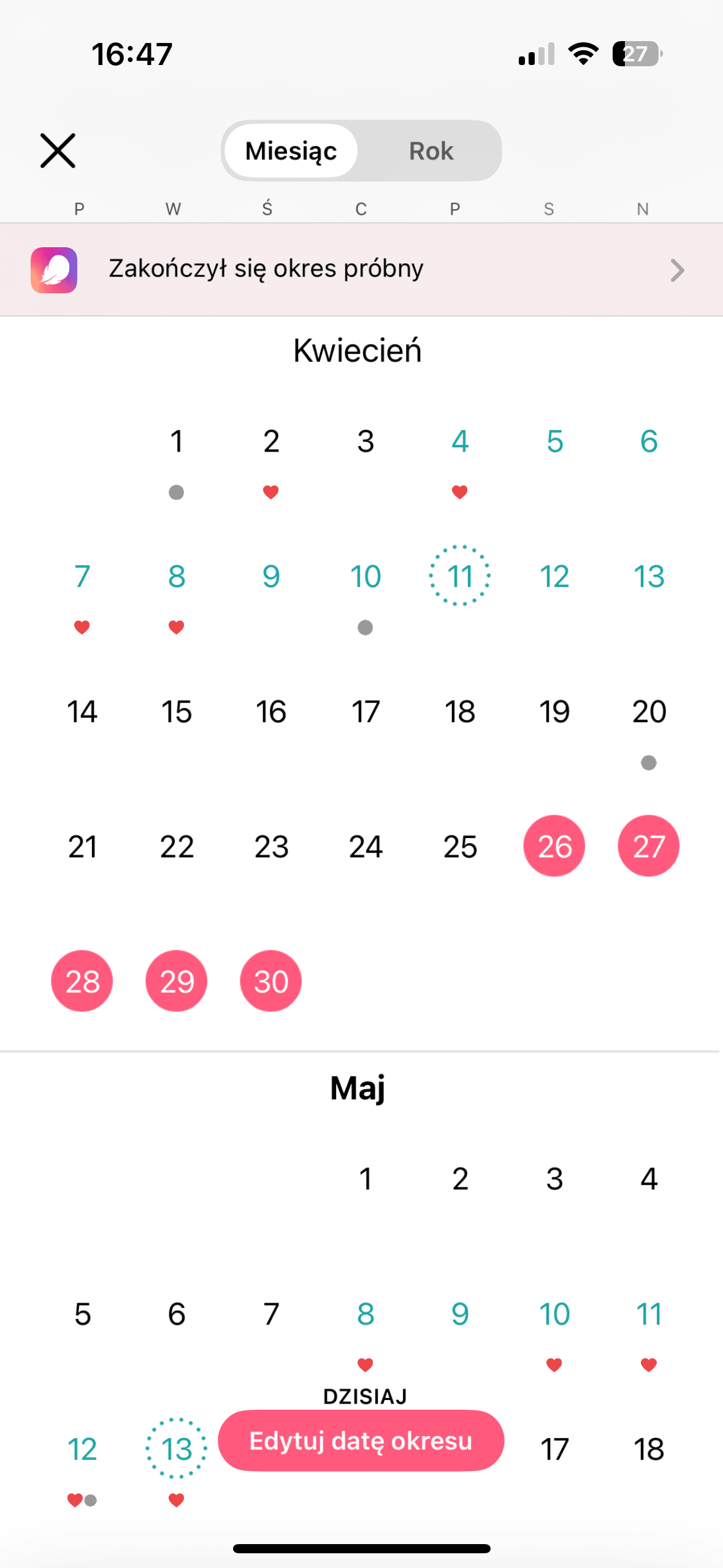Viewport: 723px width, 1568px height.
Task: Tap Edytuj datę okresu button
Action: coord(361,1440)
